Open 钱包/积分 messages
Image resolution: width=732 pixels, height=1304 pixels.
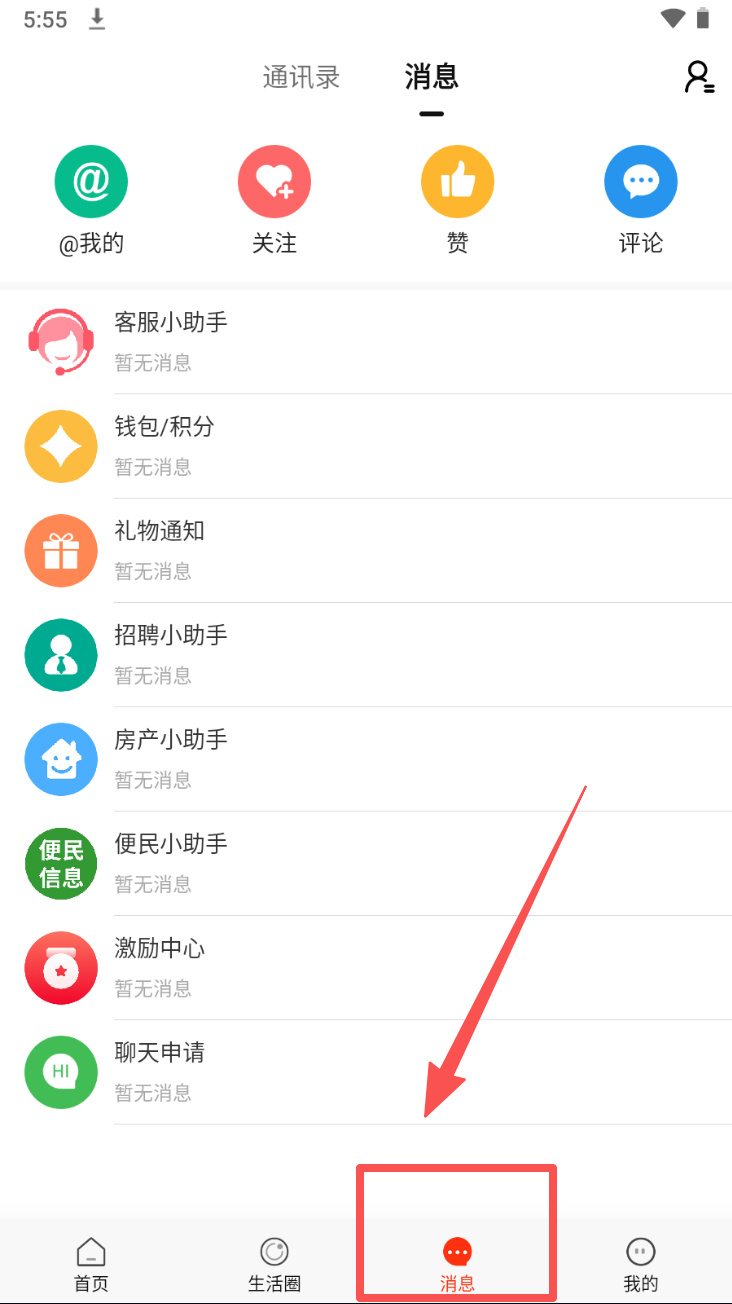[x=366, y=446]
